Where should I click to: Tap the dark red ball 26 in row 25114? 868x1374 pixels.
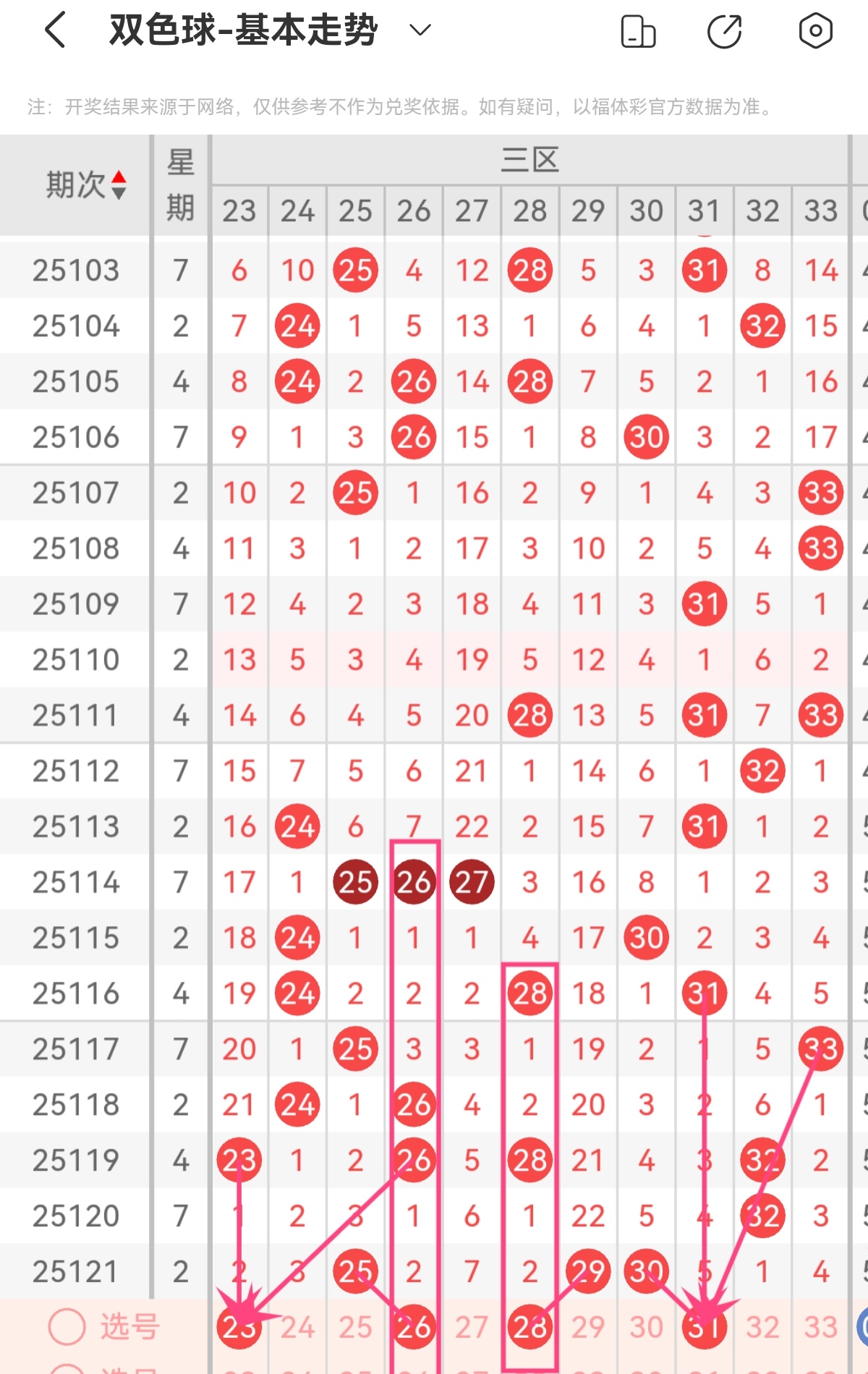pyautogui.click(x=414, y=882)
